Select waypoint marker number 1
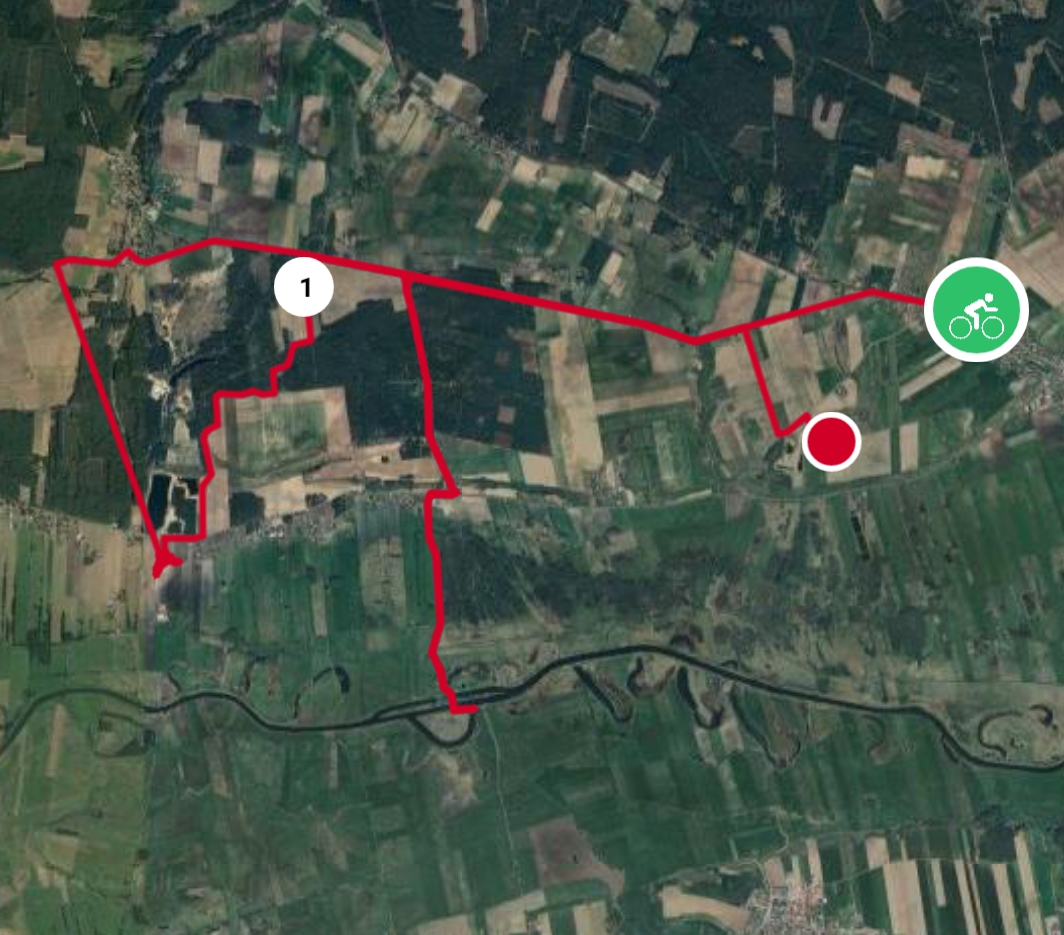The width and height of the screenshot is (1064, 935). (306, 288)
